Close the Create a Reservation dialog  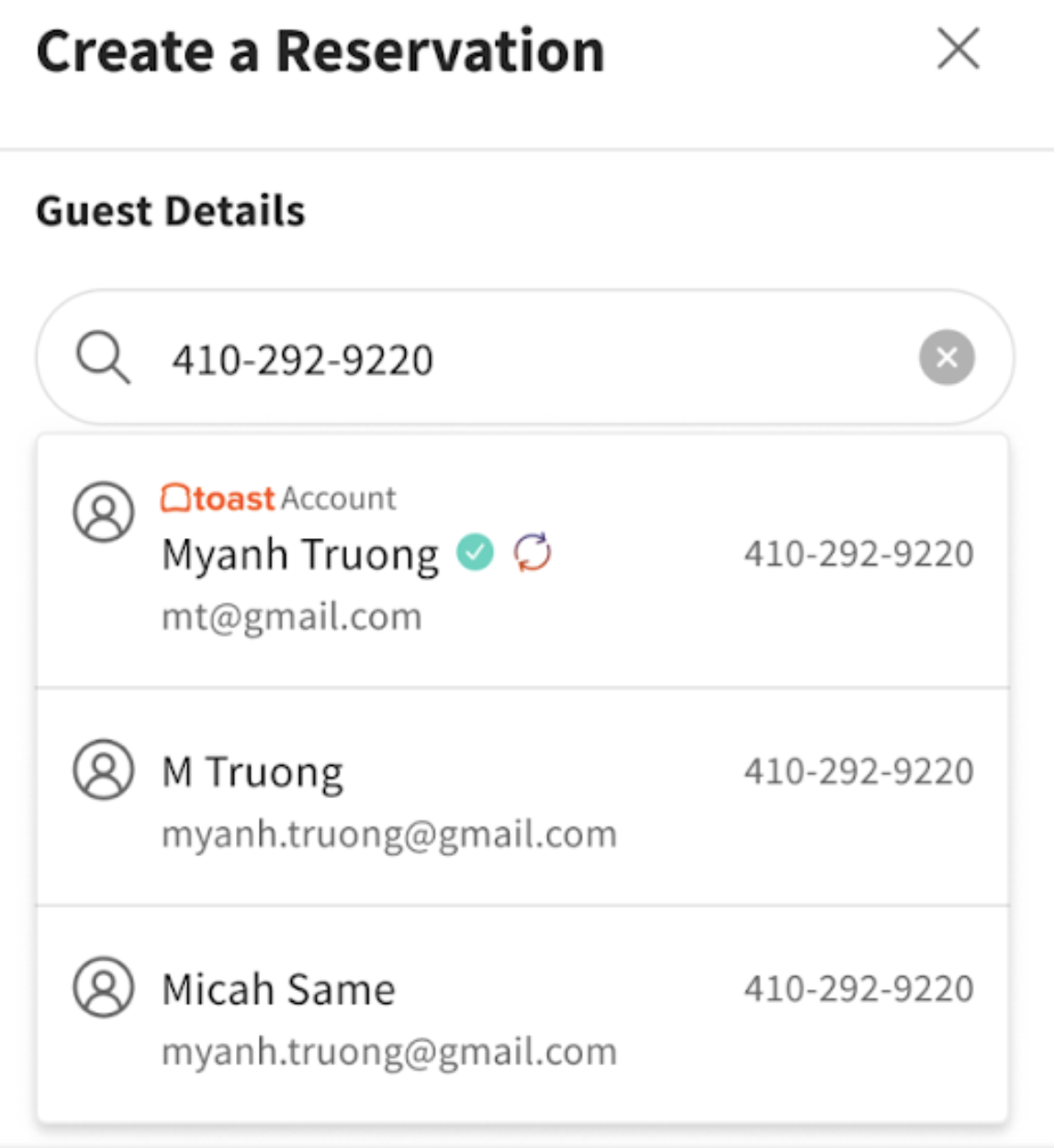tap(958, 50)
